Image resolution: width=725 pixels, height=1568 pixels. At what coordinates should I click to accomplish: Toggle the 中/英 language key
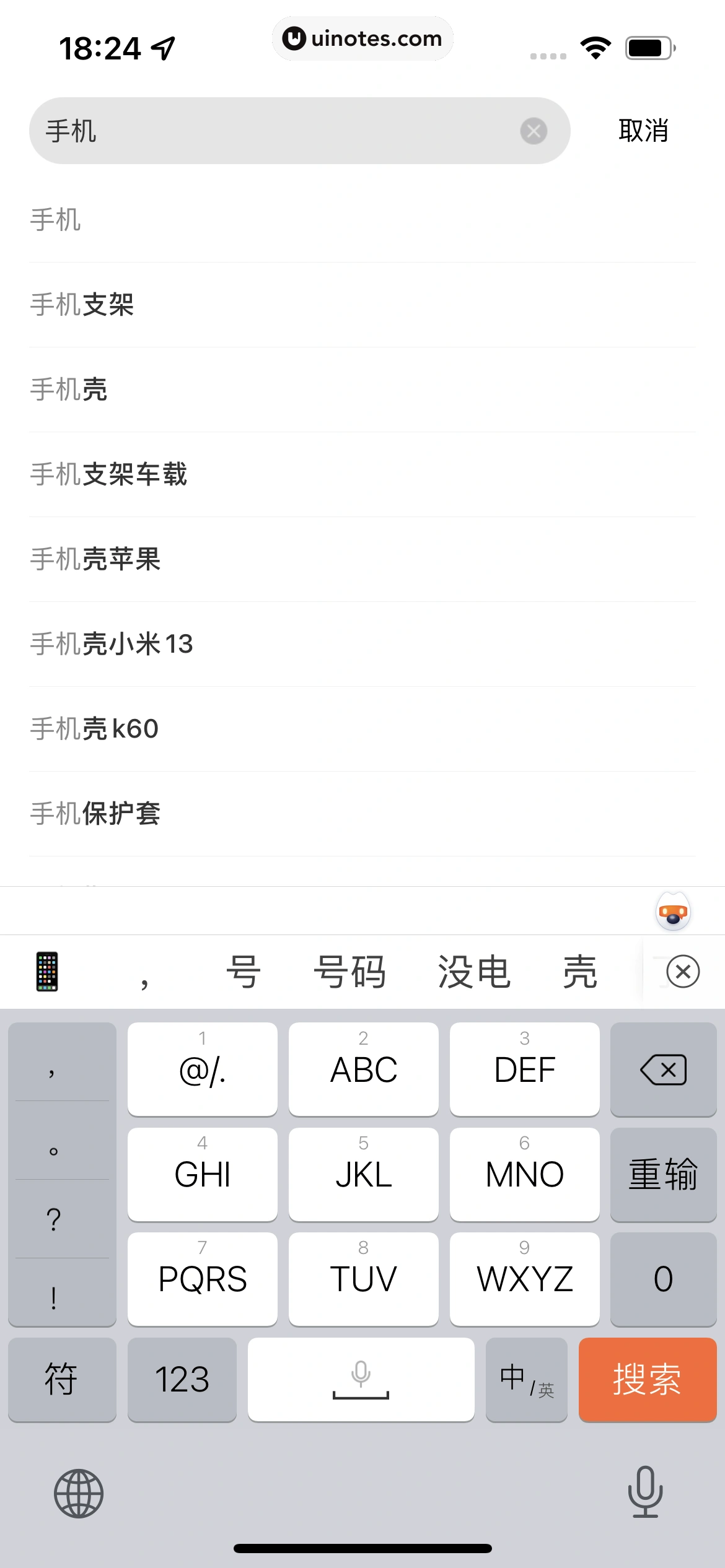[x=526, y=1379]
